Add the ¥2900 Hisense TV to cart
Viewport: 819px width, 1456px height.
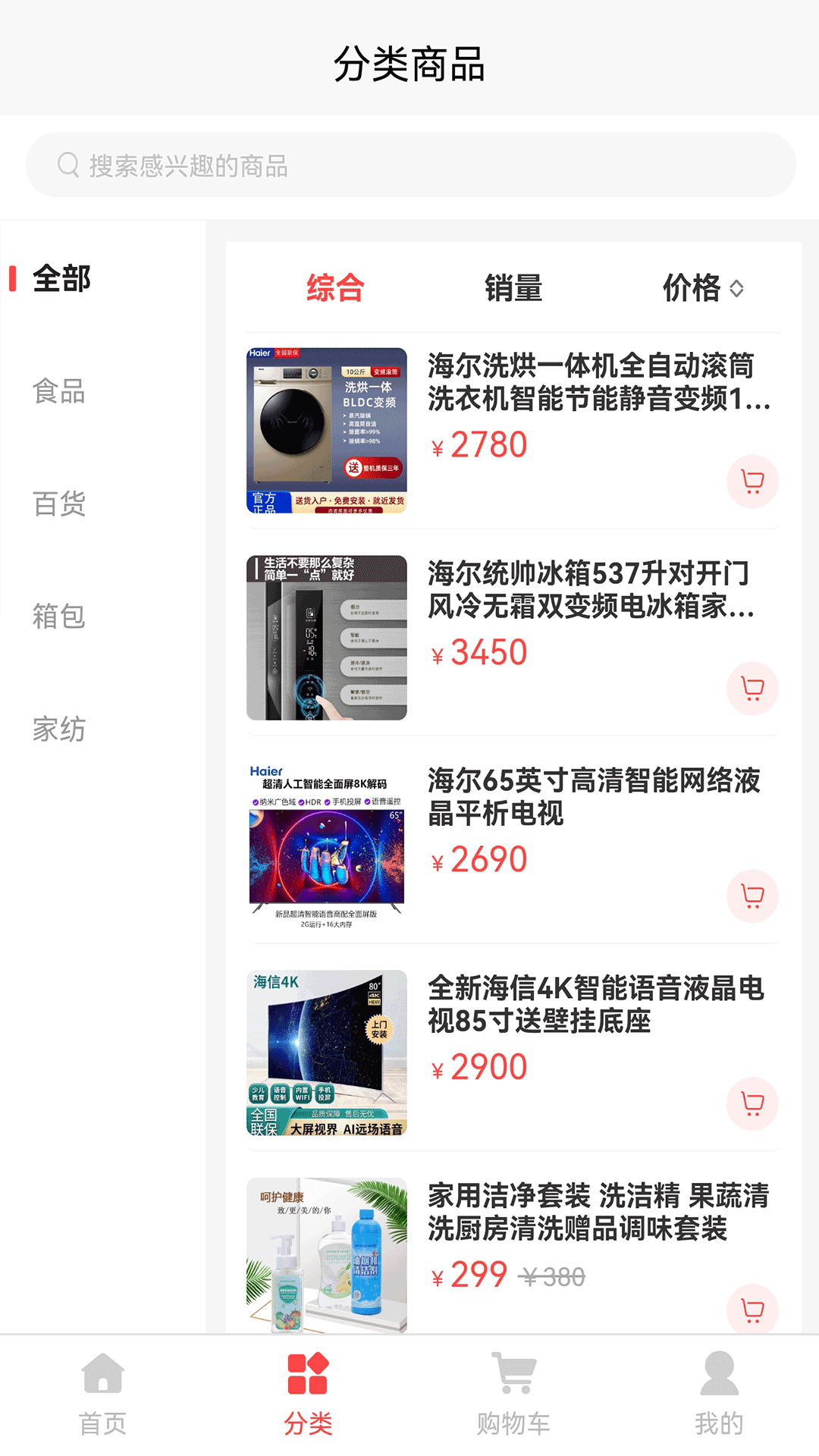(752, 1103)
